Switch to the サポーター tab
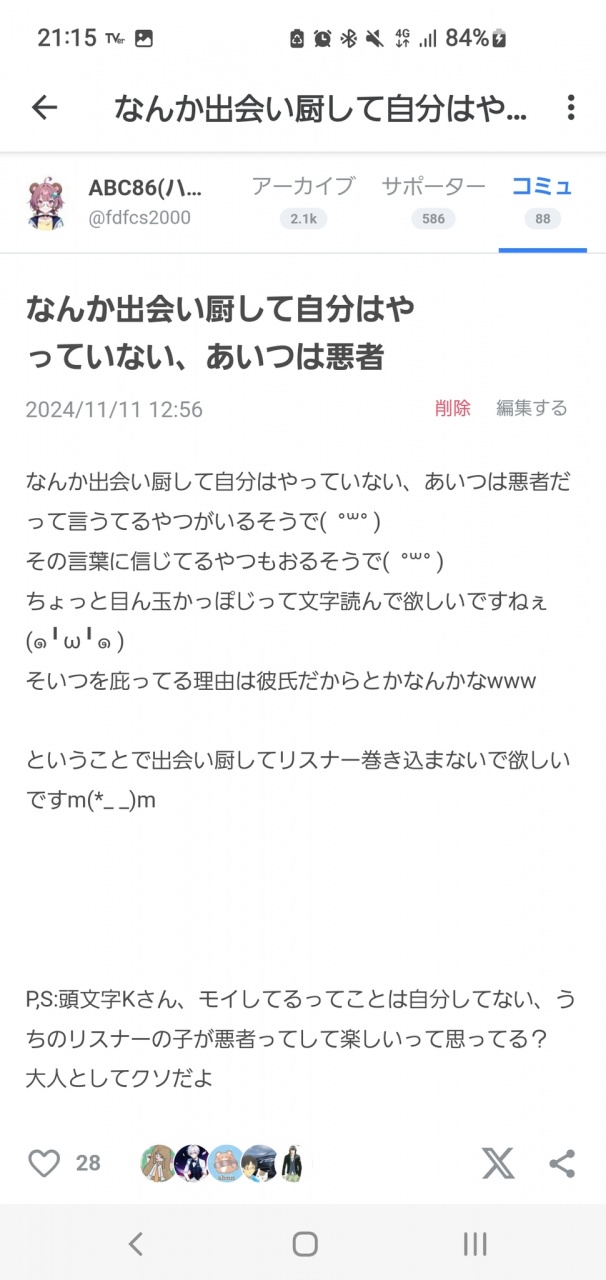 click(433, 201)
